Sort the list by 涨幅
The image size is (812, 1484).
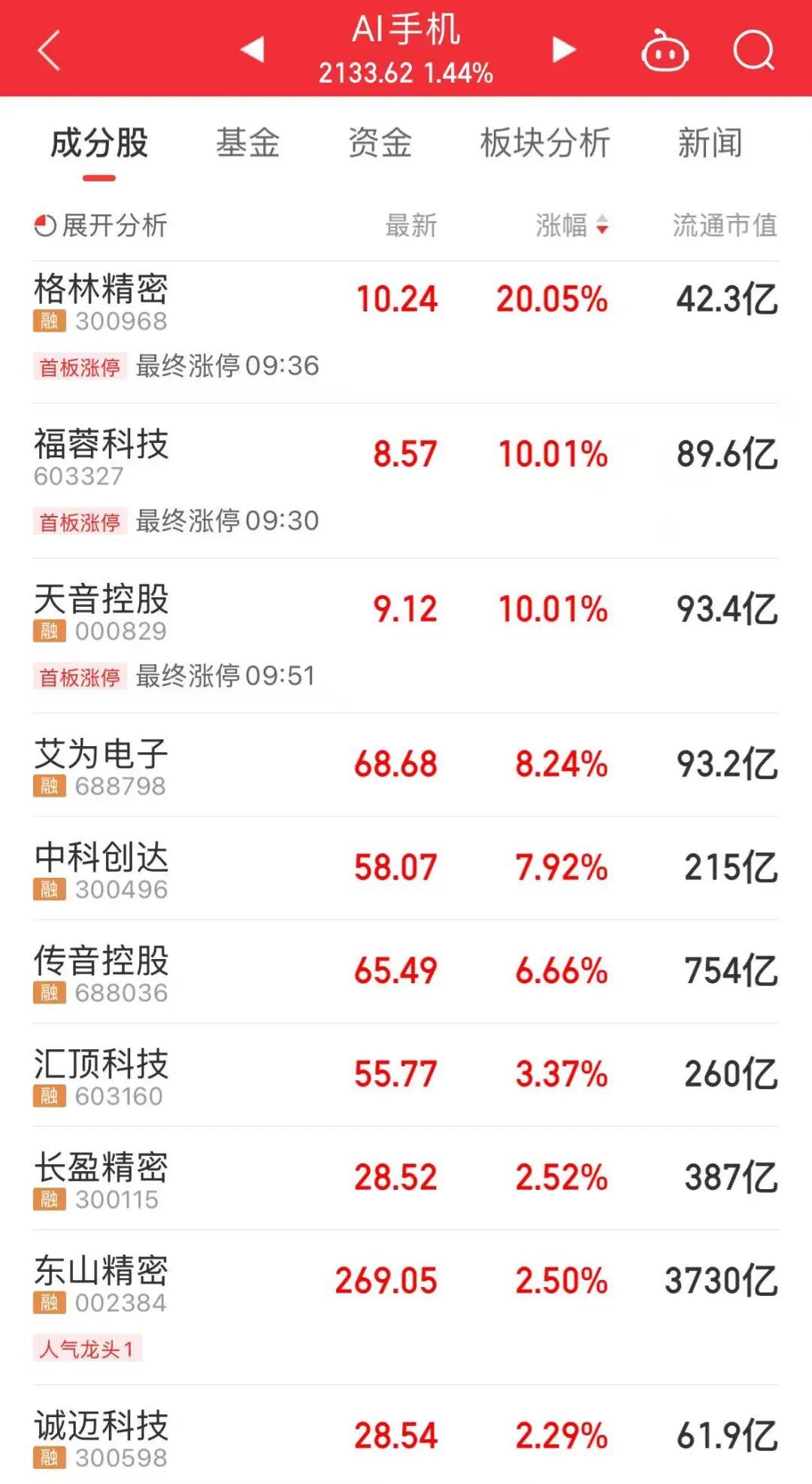click(571, 225)
